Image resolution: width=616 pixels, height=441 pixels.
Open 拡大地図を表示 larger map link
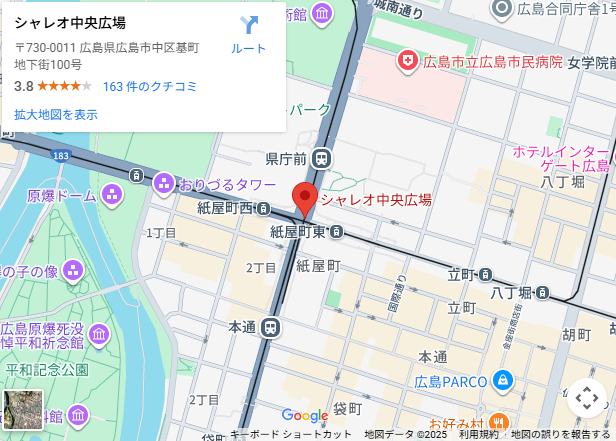point(56,114)
